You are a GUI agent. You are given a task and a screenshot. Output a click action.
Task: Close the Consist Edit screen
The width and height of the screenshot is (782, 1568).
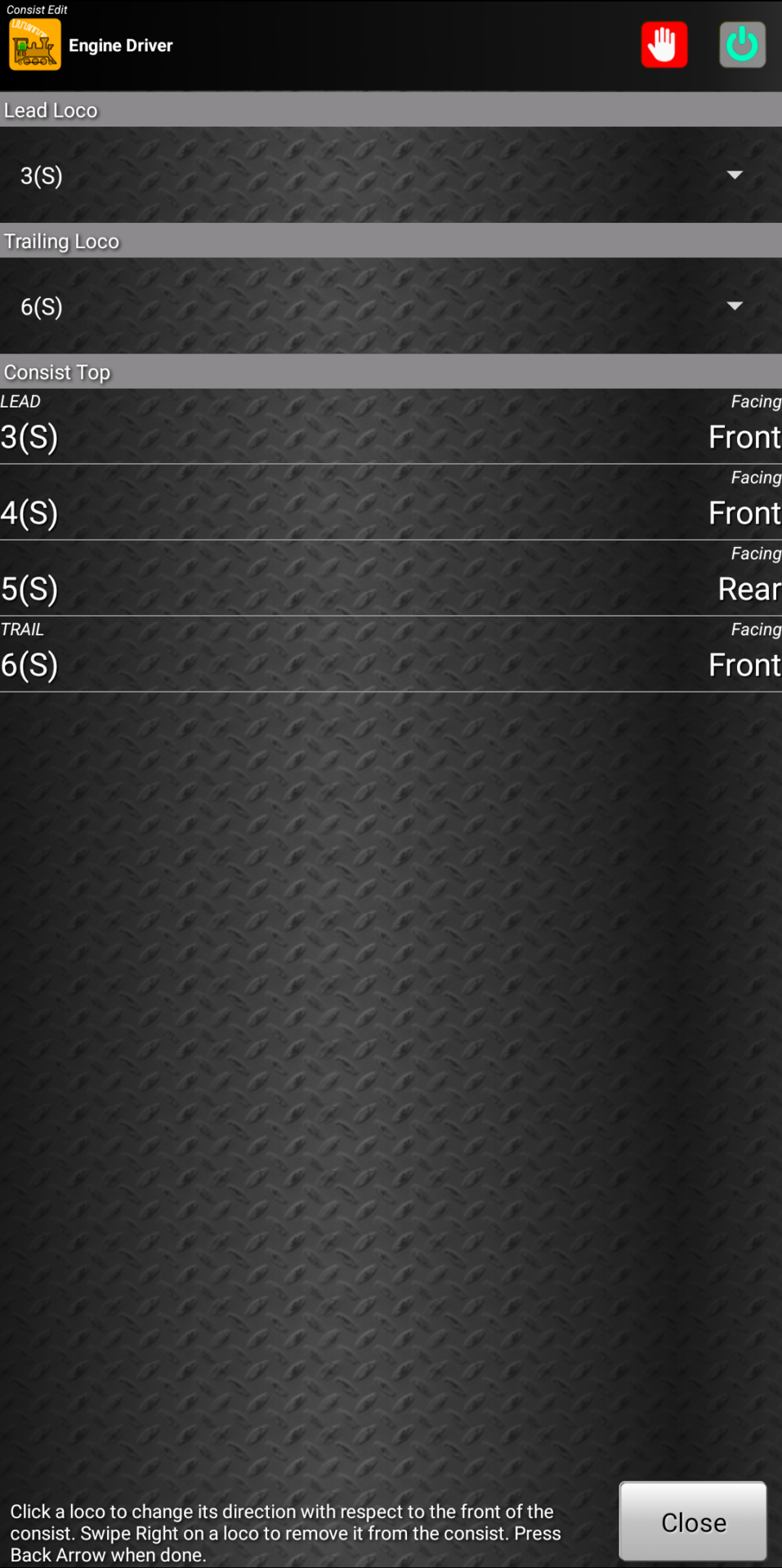click(x=692, y=1521)
